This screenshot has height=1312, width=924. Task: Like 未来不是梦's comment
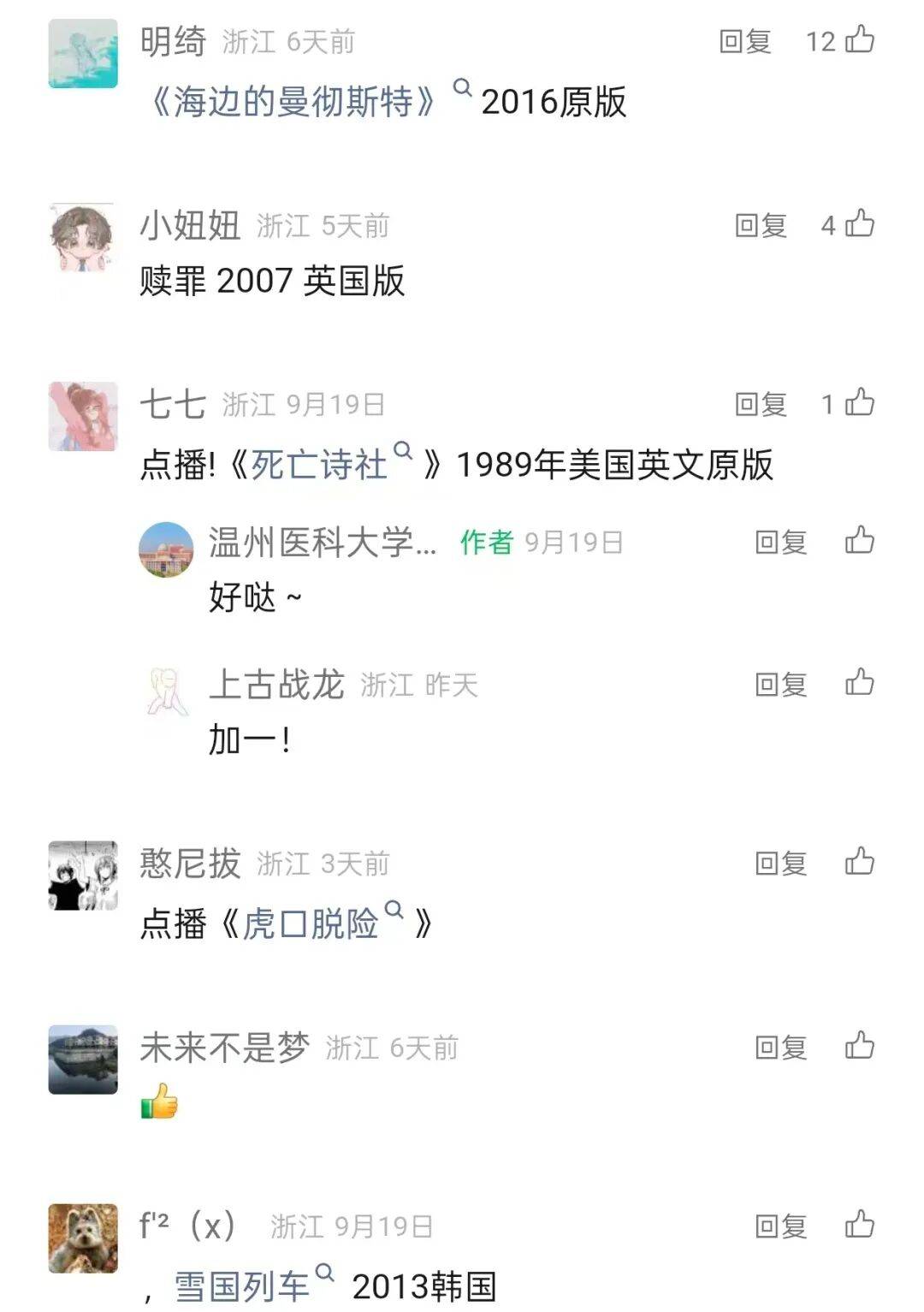(x=859, y=1046)
